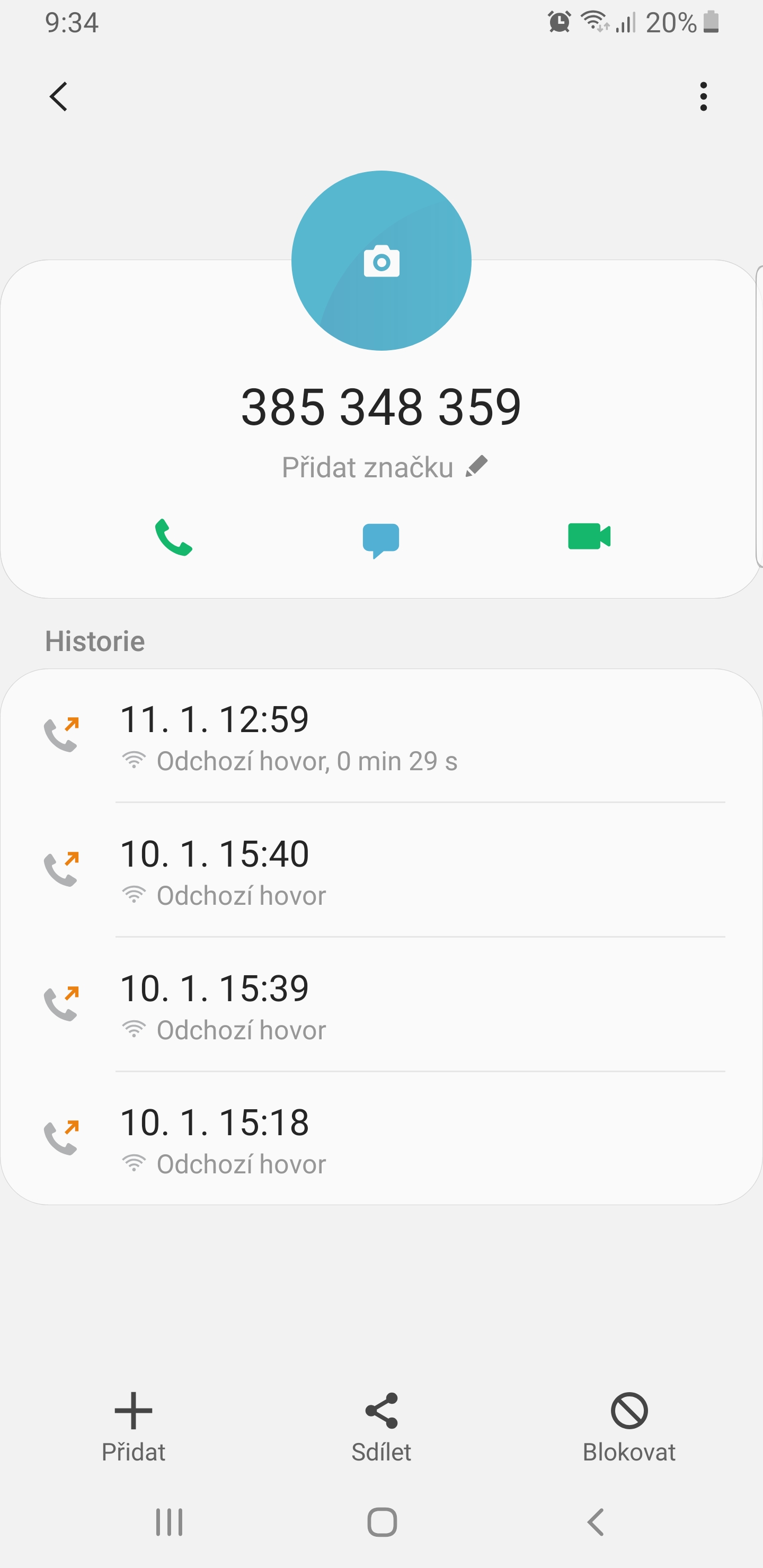The width and height of the screenshot is (763, 1568).
Task: Go to the home screen via the system home button
Action: pos(382,1522)
